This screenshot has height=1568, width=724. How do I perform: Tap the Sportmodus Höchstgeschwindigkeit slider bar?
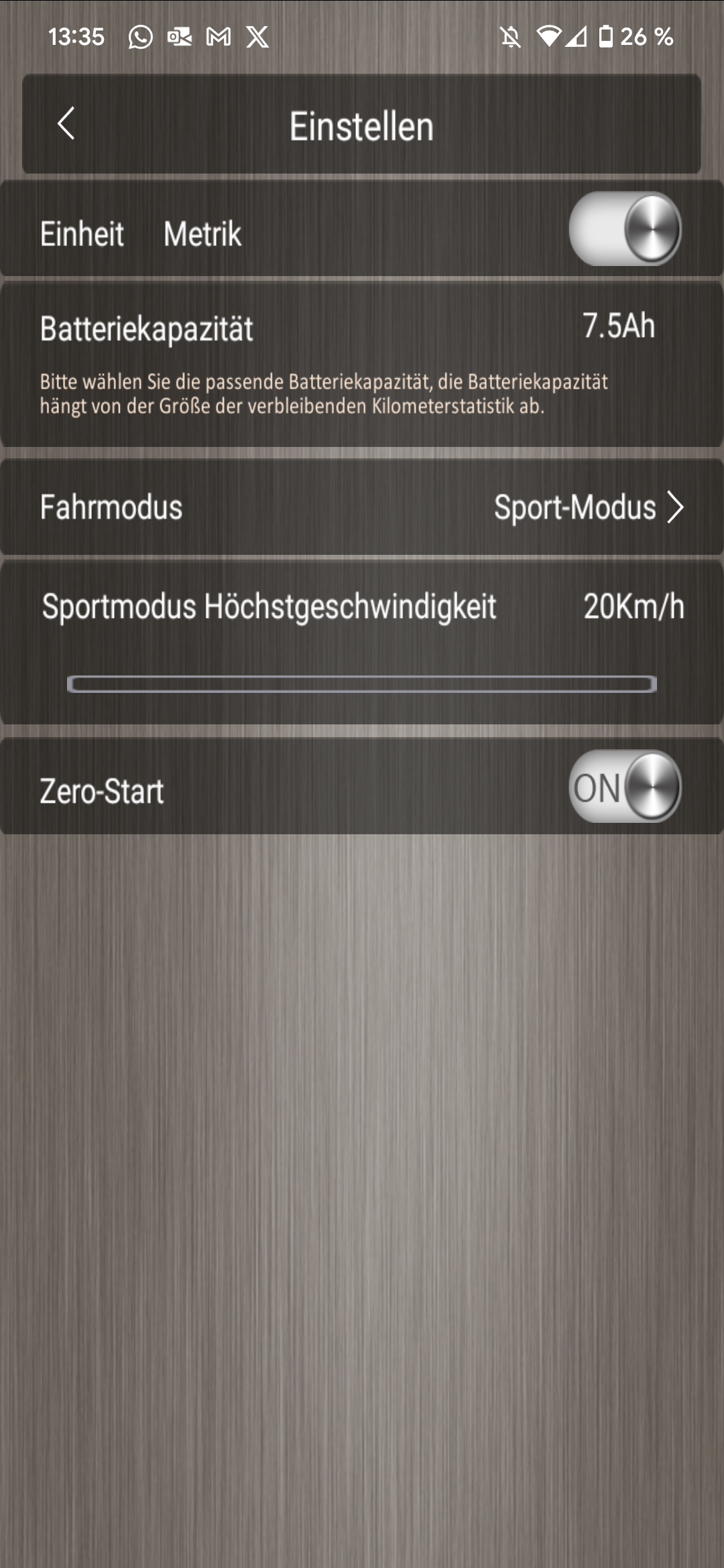tap(362, 683)
